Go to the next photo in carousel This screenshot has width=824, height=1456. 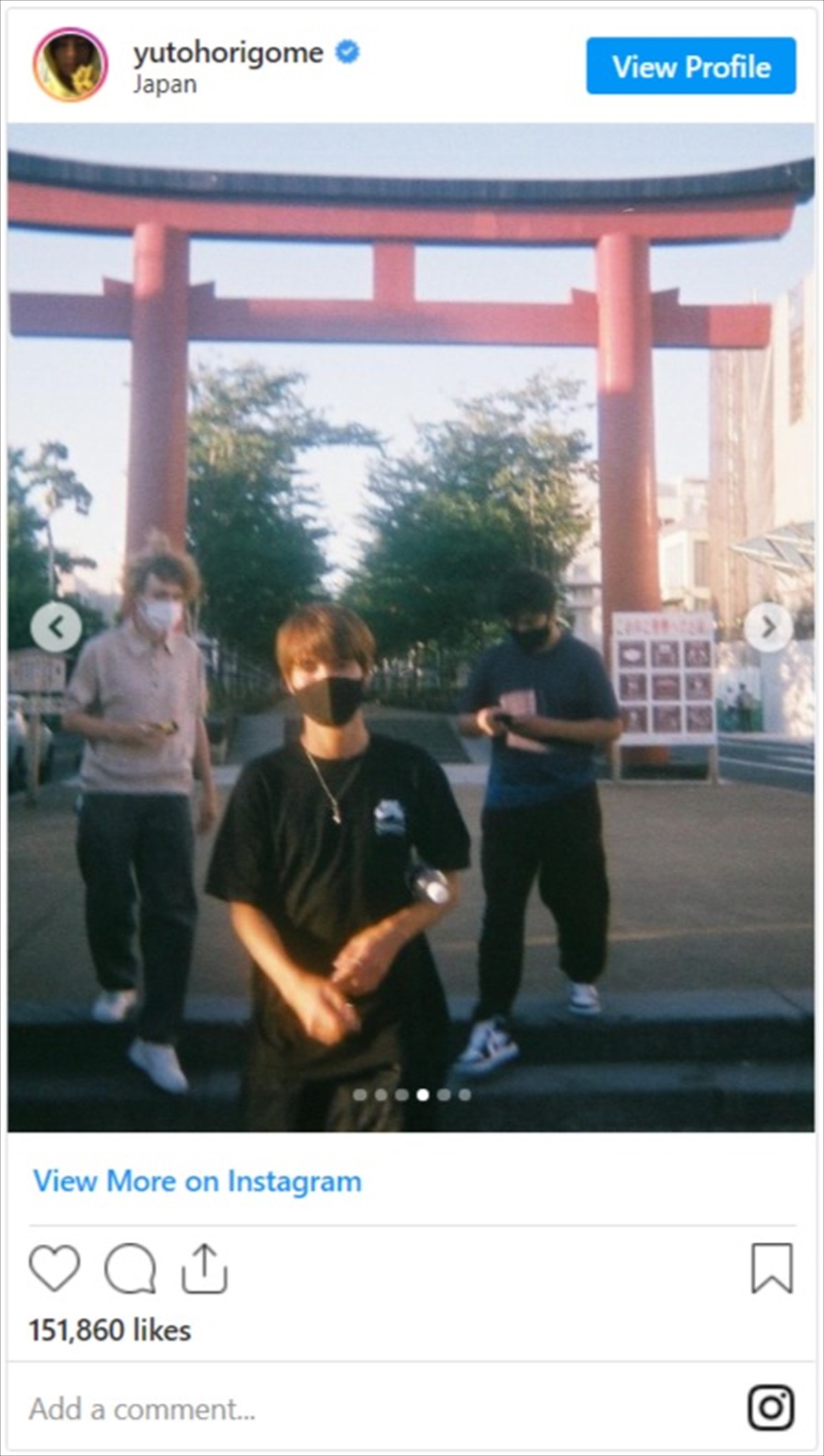[768, 627]
